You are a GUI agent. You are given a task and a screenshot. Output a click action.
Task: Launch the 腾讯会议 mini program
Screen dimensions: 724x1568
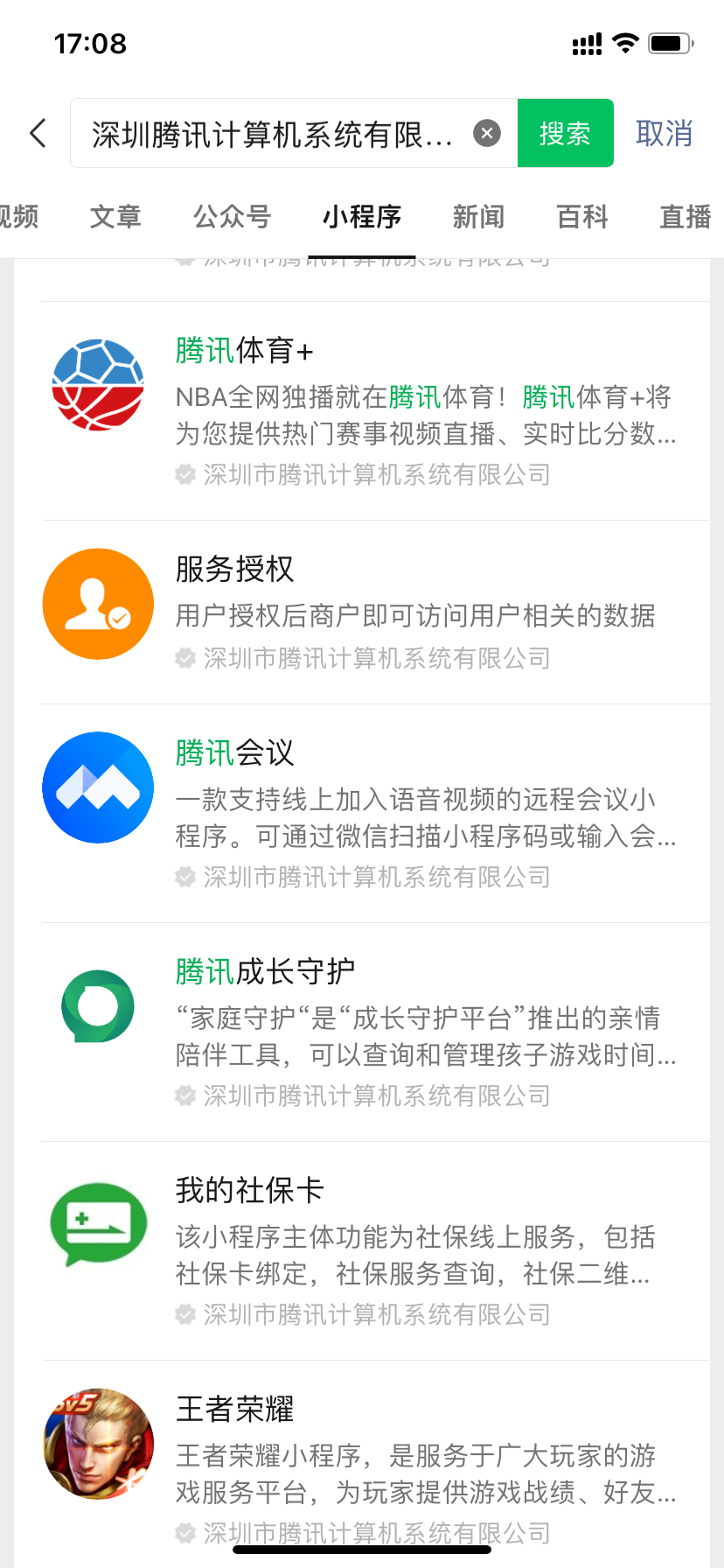(376, 814)
